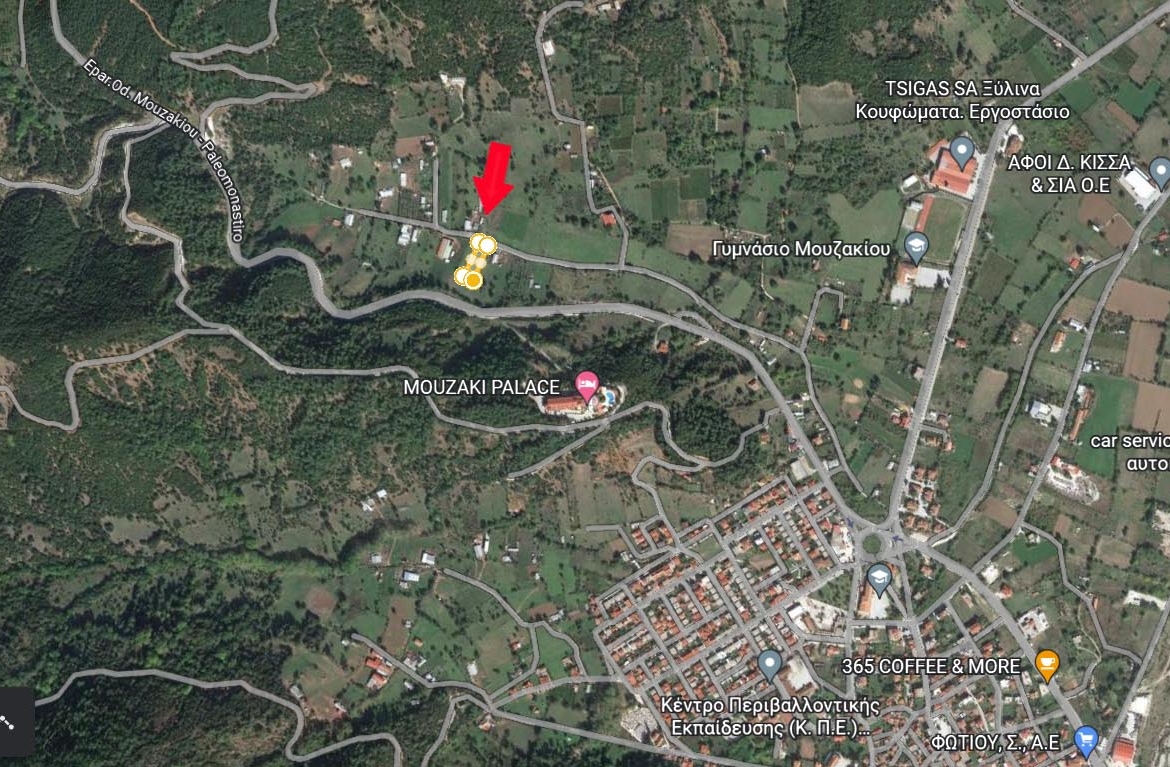Tap the ΦΩΤΙΟΥ, Σ., Α.Ε shop marker
This screenshot has height=767, width=1170.
pyautogui.click(x=1086, y=741)
